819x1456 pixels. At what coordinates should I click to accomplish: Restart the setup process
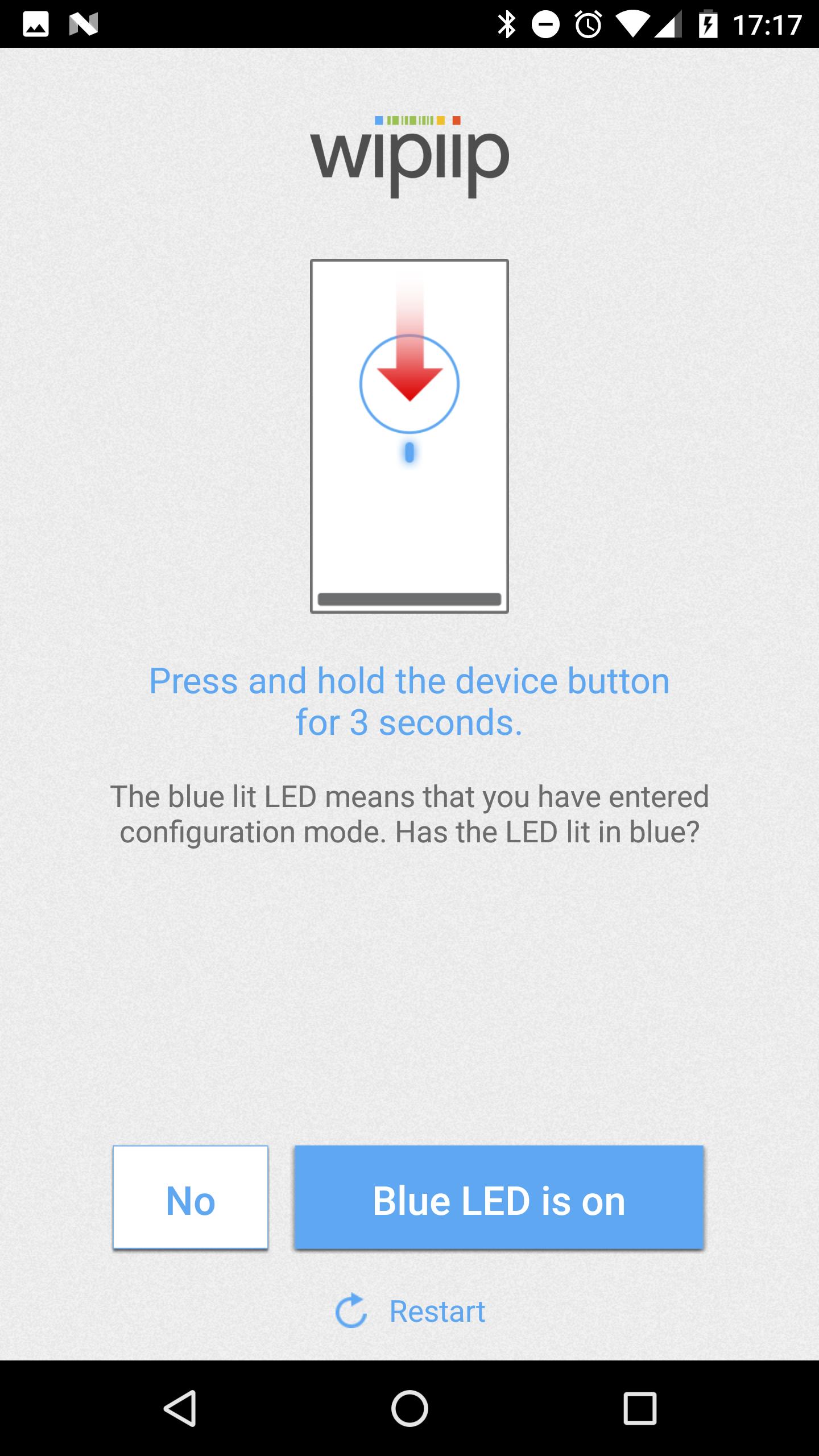tap(411, 1311)
